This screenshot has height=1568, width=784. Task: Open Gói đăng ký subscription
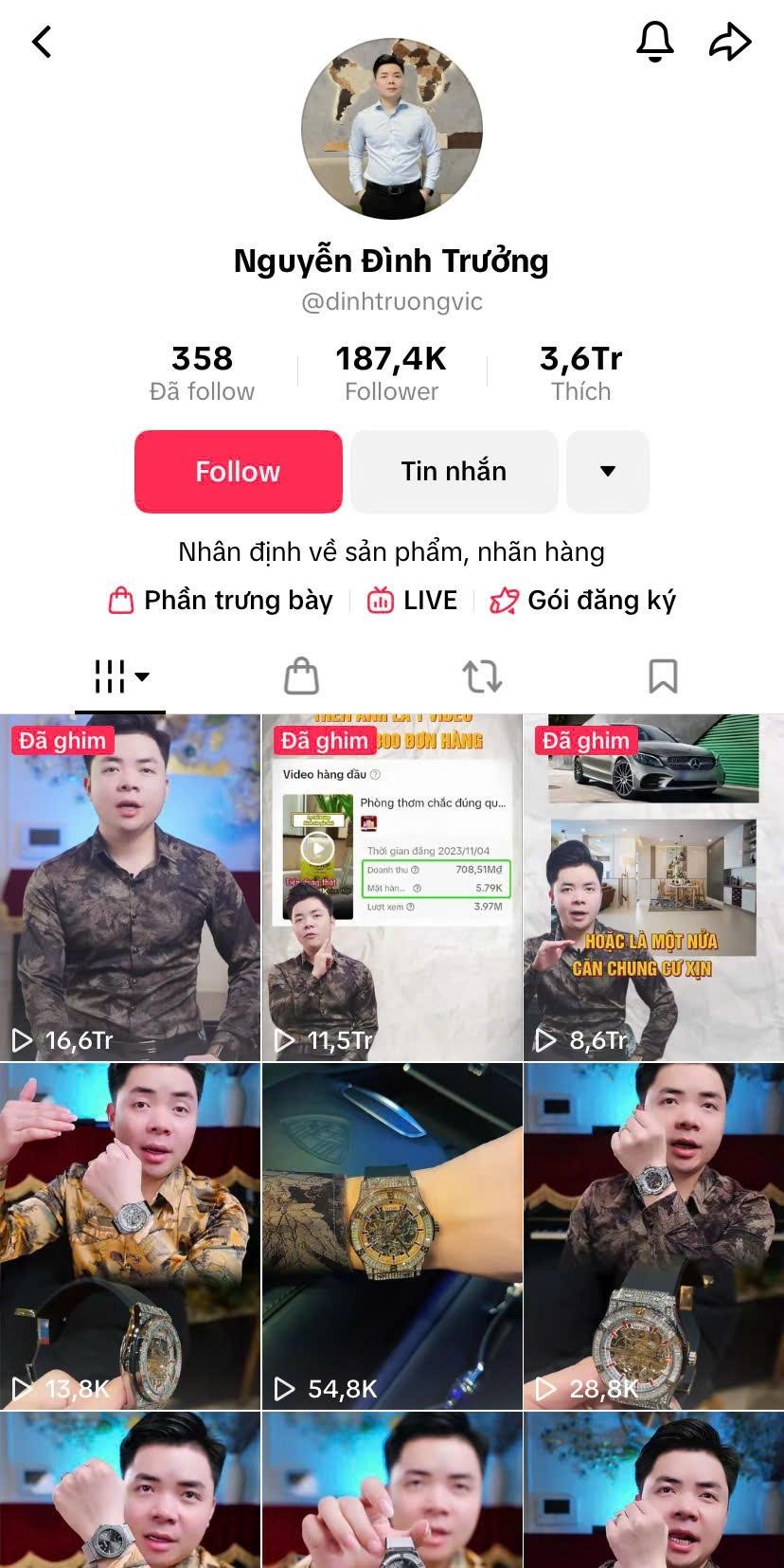click(x=582, y=601)
